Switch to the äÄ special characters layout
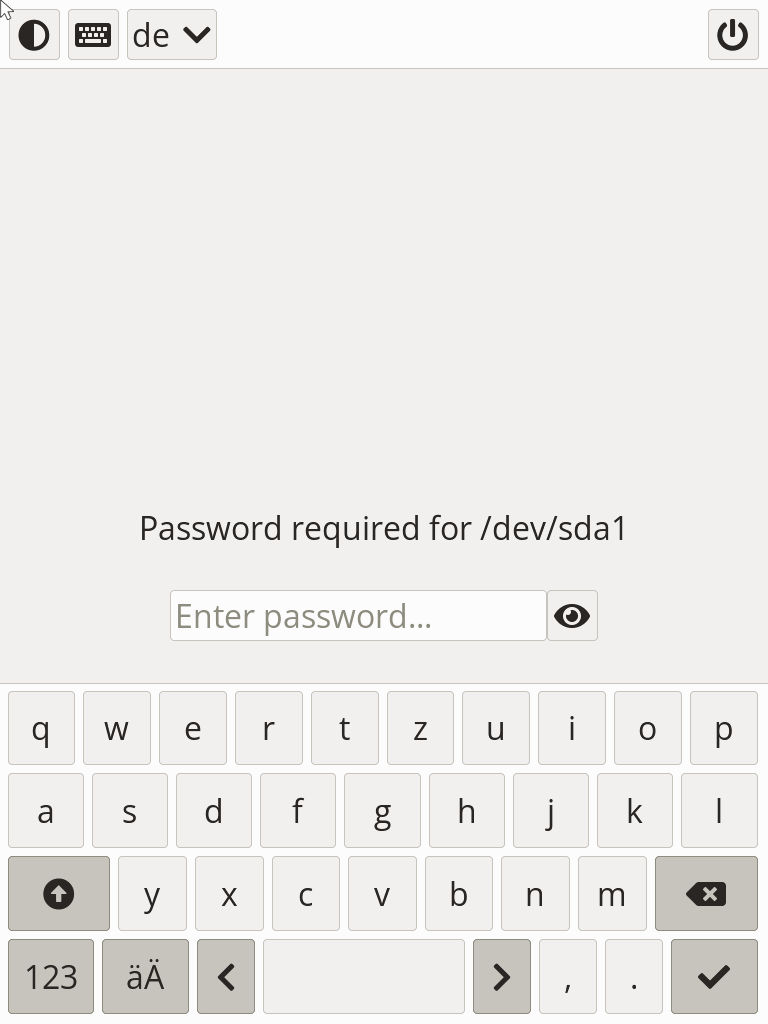This screenshot has width=768, height=1024. click(x=145, y=976)
